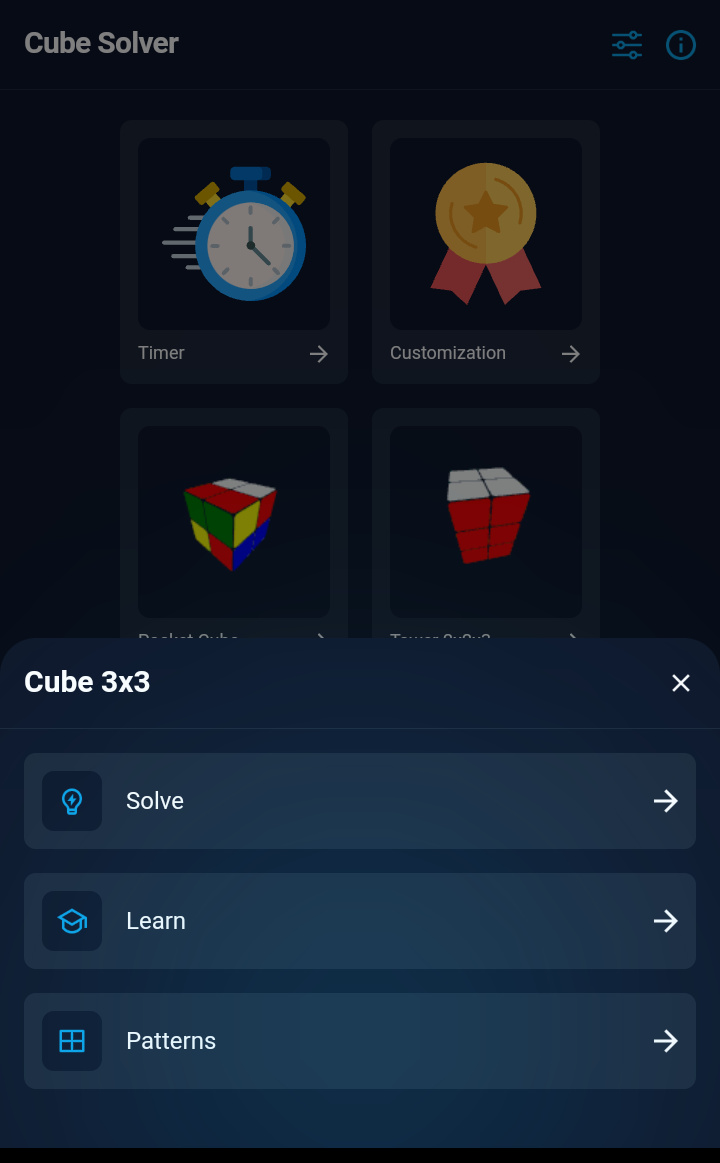The height and width of the screenshot is (1163, 720).
Task: Select the Patterns grid icon
Action: tap(72, 1041)
